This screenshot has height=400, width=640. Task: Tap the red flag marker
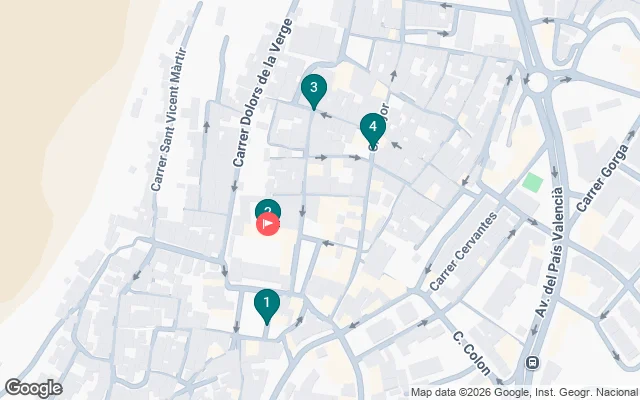(269, 225)
